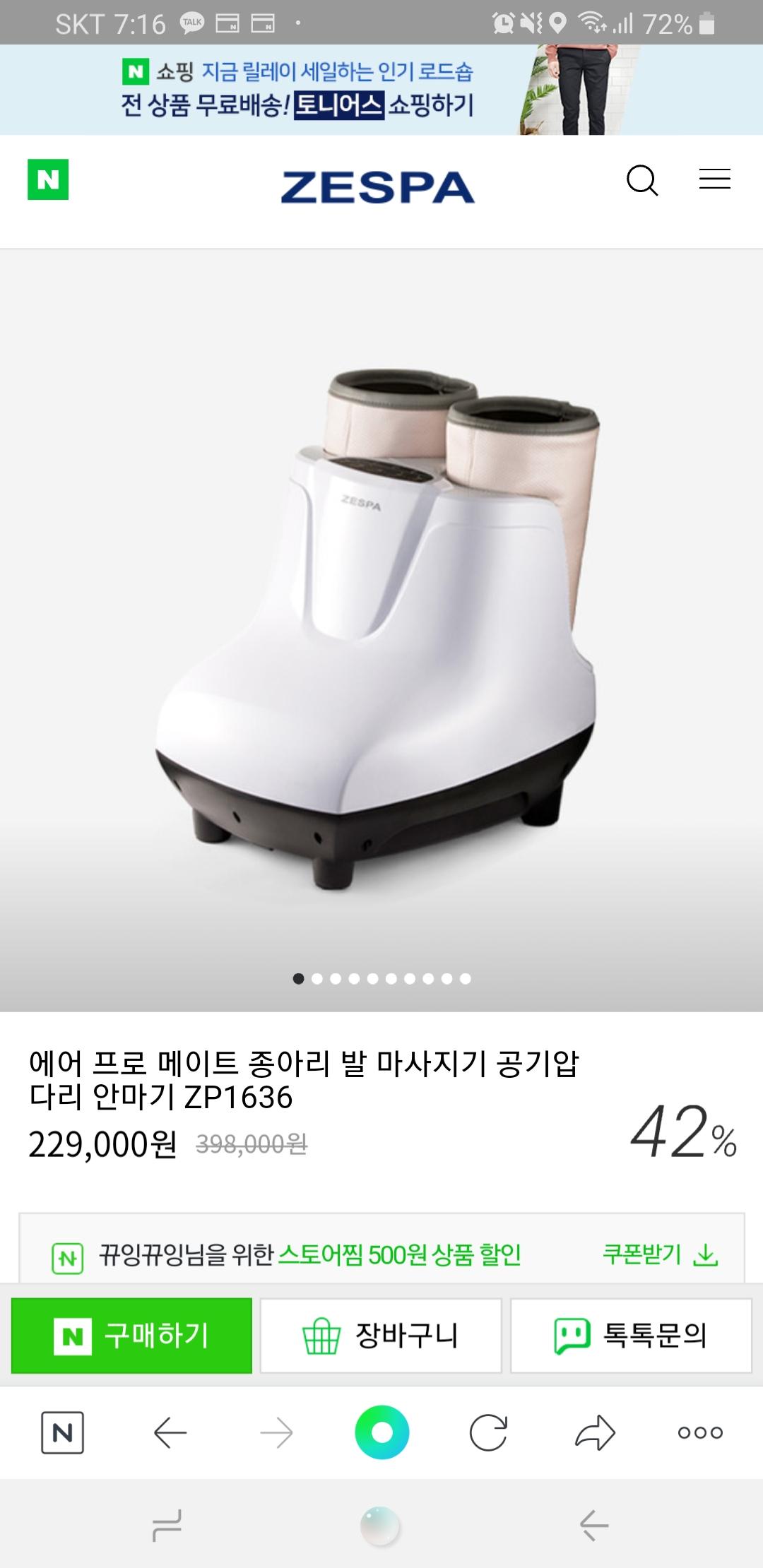Image resolution: width=763 pixels, height=1568 pixels.
Task: Reload the page
Action: 488,1432
